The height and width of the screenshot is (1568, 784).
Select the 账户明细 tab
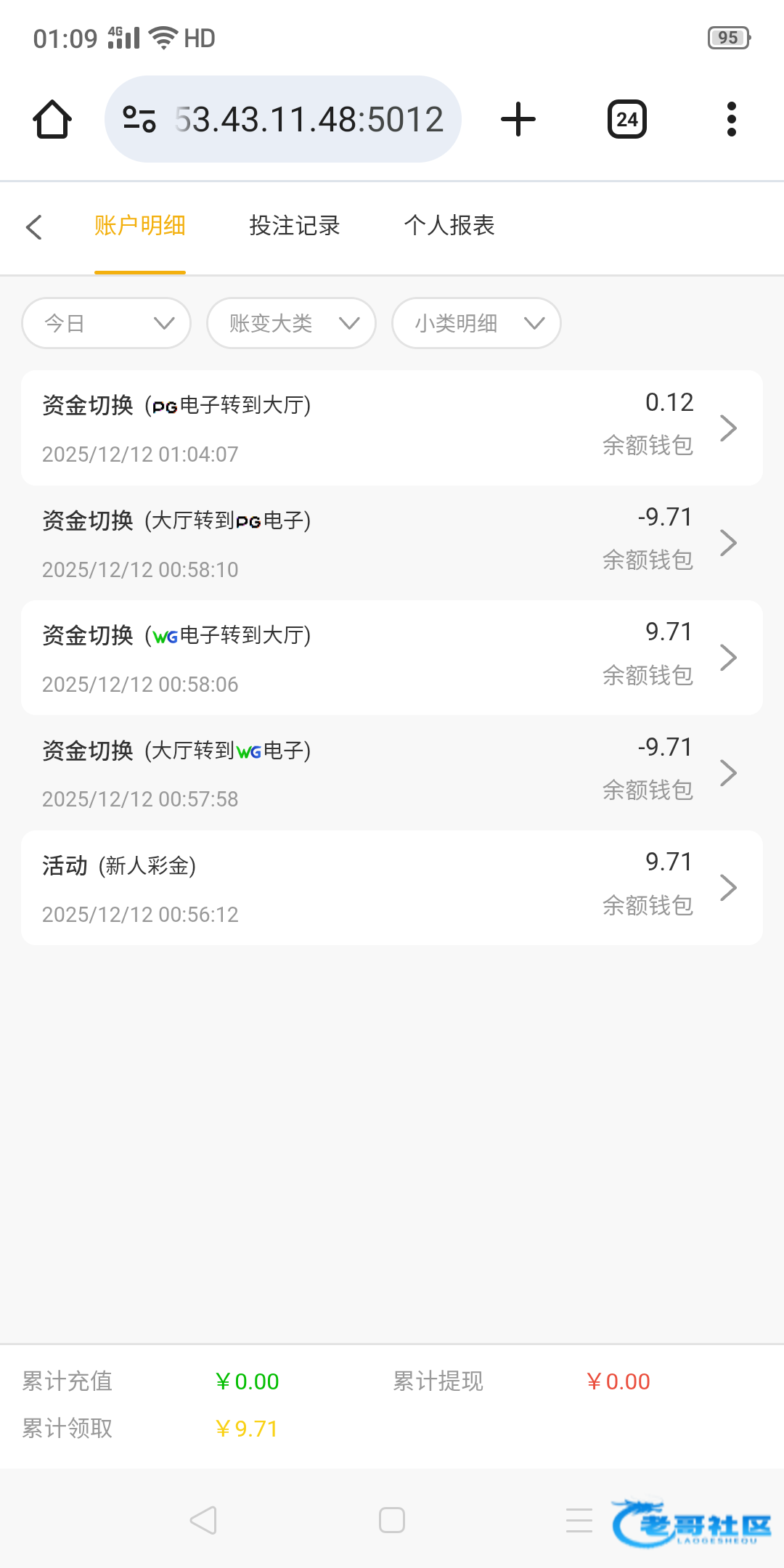point(140,226)
